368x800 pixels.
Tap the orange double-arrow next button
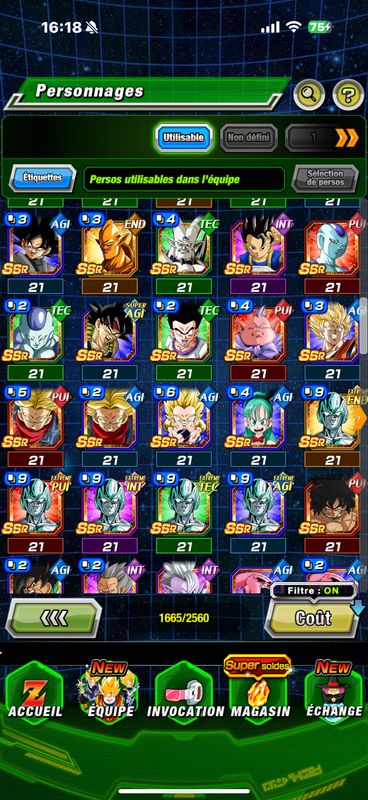(347, 138)
